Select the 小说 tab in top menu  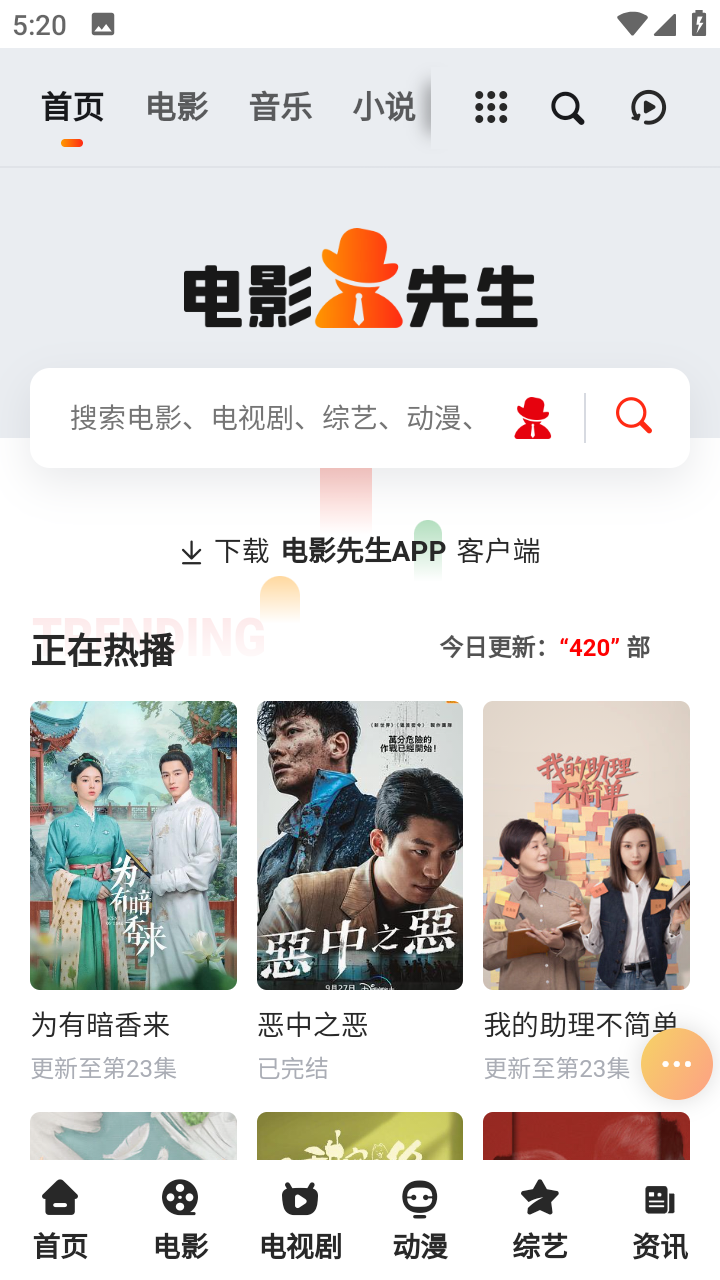385,108
